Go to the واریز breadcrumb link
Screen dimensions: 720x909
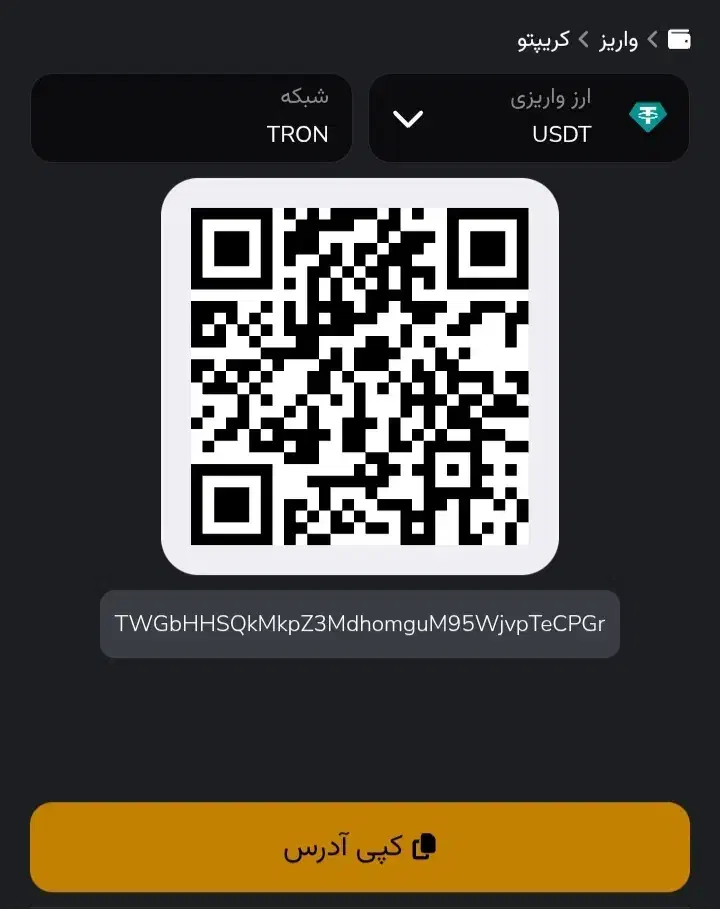(619, 41)
